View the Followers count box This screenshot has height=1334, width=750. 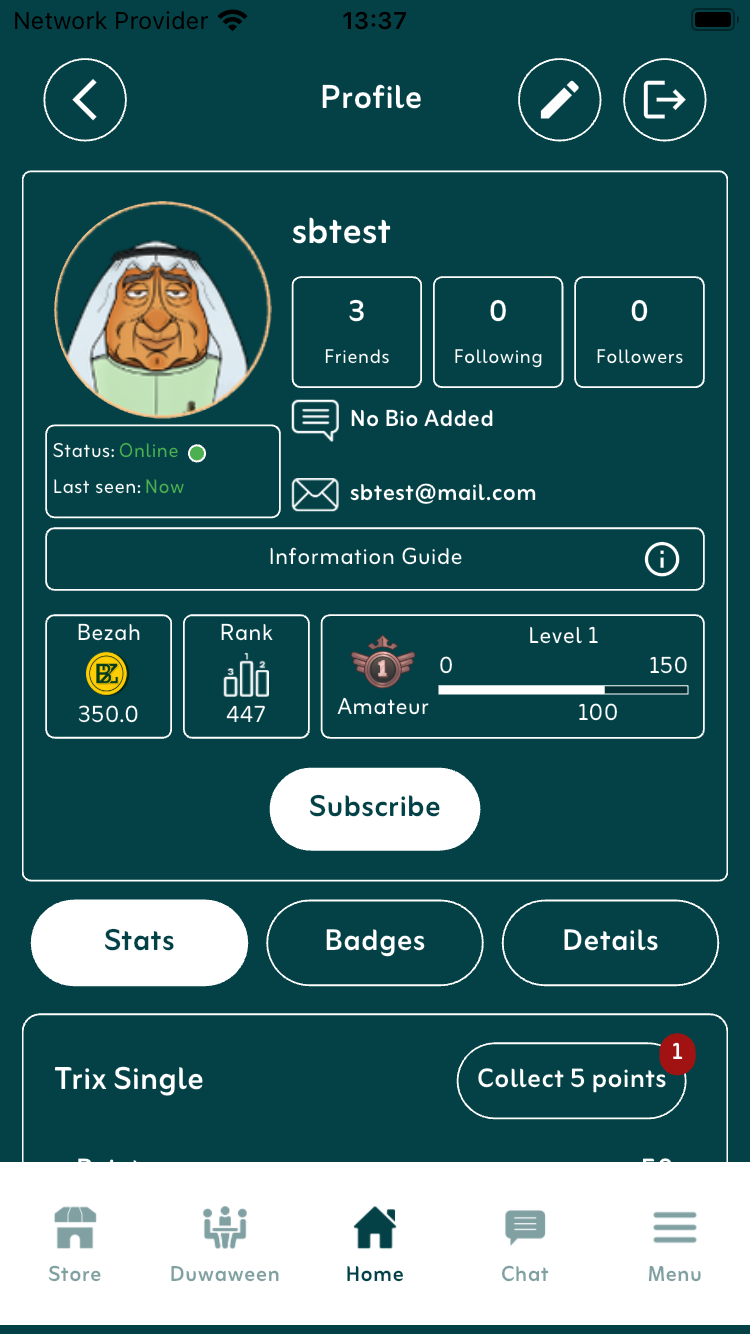639,332
